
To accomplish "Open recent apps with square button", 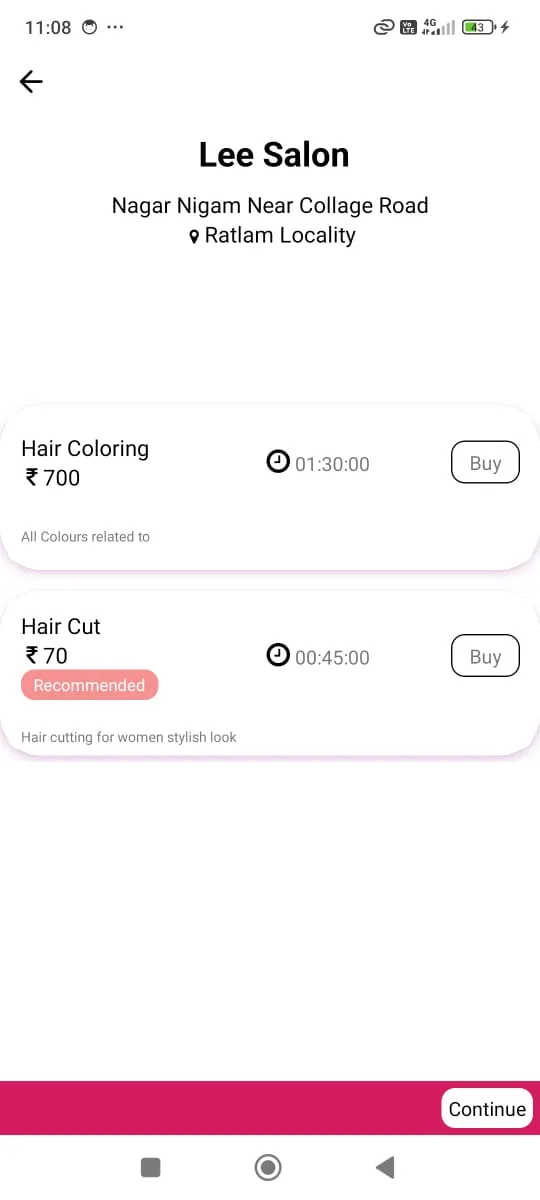I will point(151,1167).
